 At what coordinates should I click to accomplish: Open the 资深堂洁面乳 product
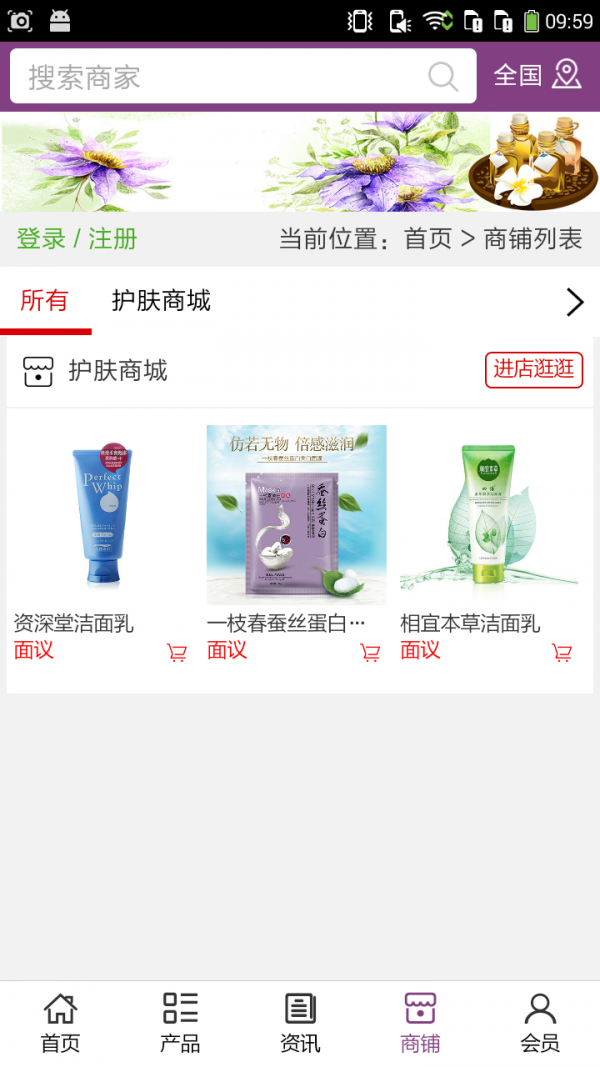click(x=97, y=515)
